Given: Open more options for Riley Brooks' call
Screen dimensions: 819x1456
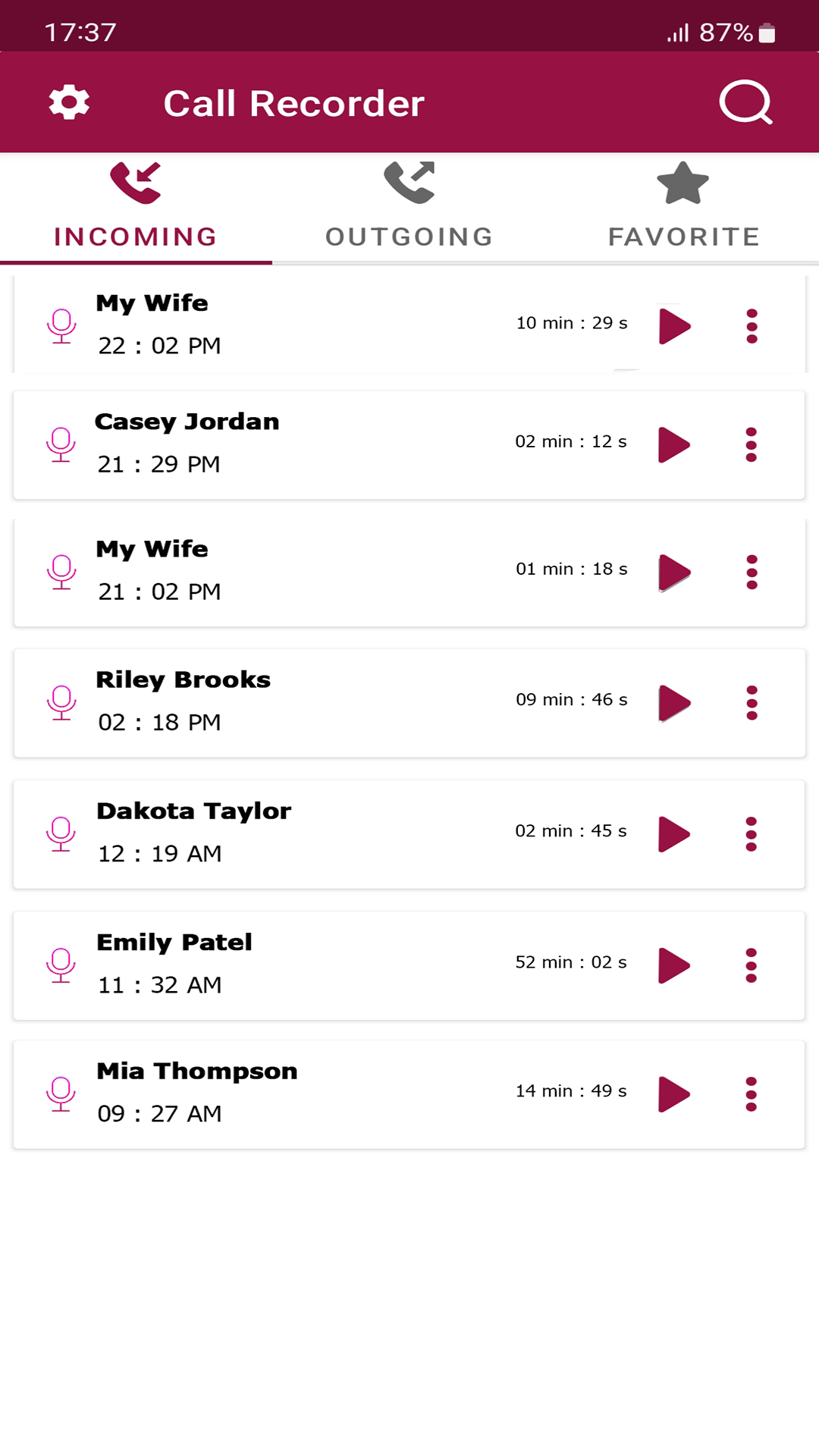Looking at the screenshot, I should 752,703.
